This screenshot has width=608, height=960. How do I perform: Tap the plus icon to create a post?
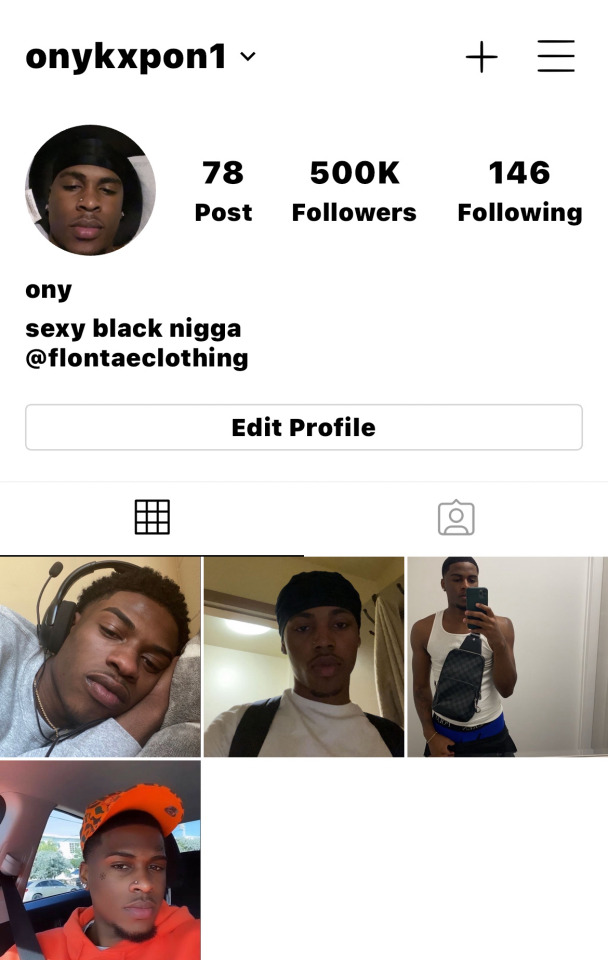coord(481,57)
